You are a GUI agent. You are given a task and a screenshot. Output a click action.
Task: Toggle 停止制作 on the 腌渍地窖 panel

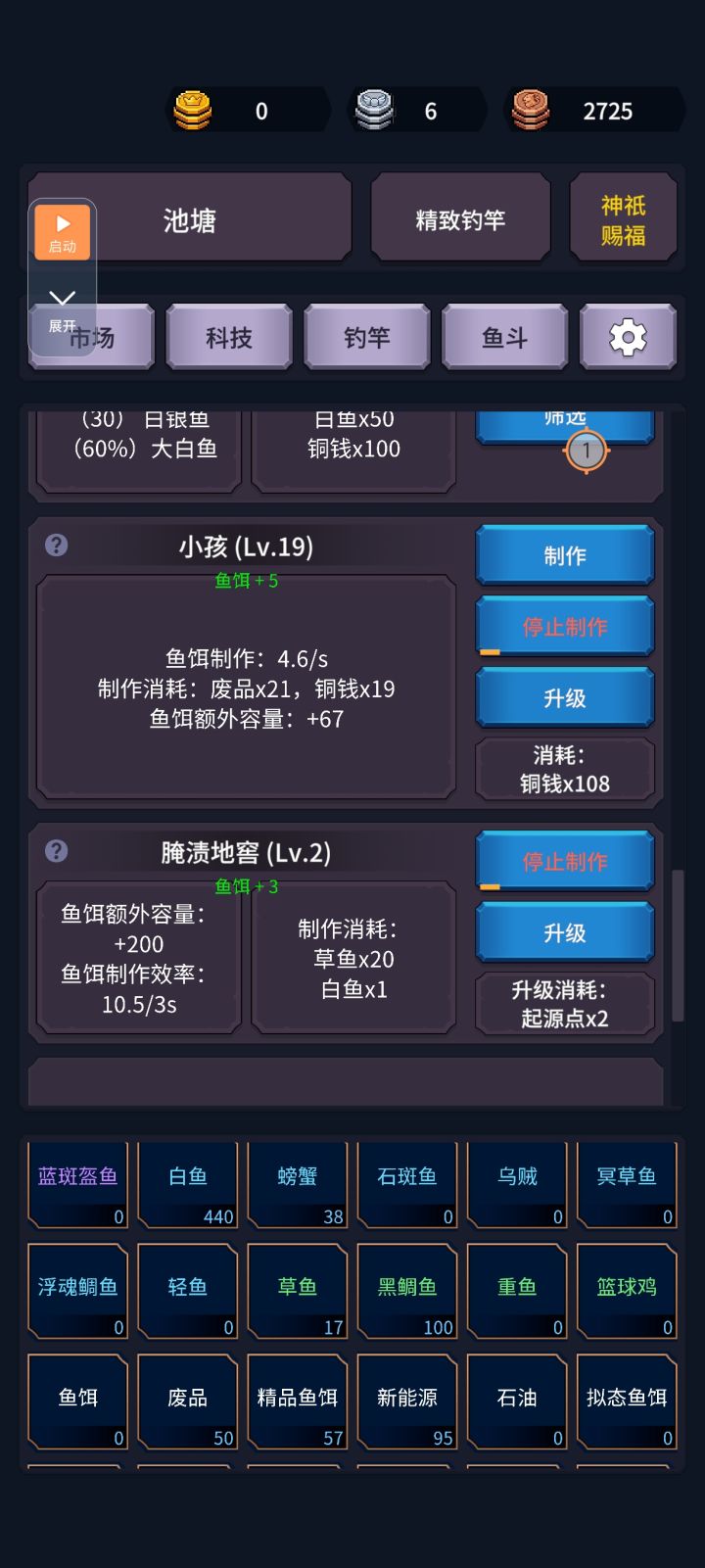point(564,861)
